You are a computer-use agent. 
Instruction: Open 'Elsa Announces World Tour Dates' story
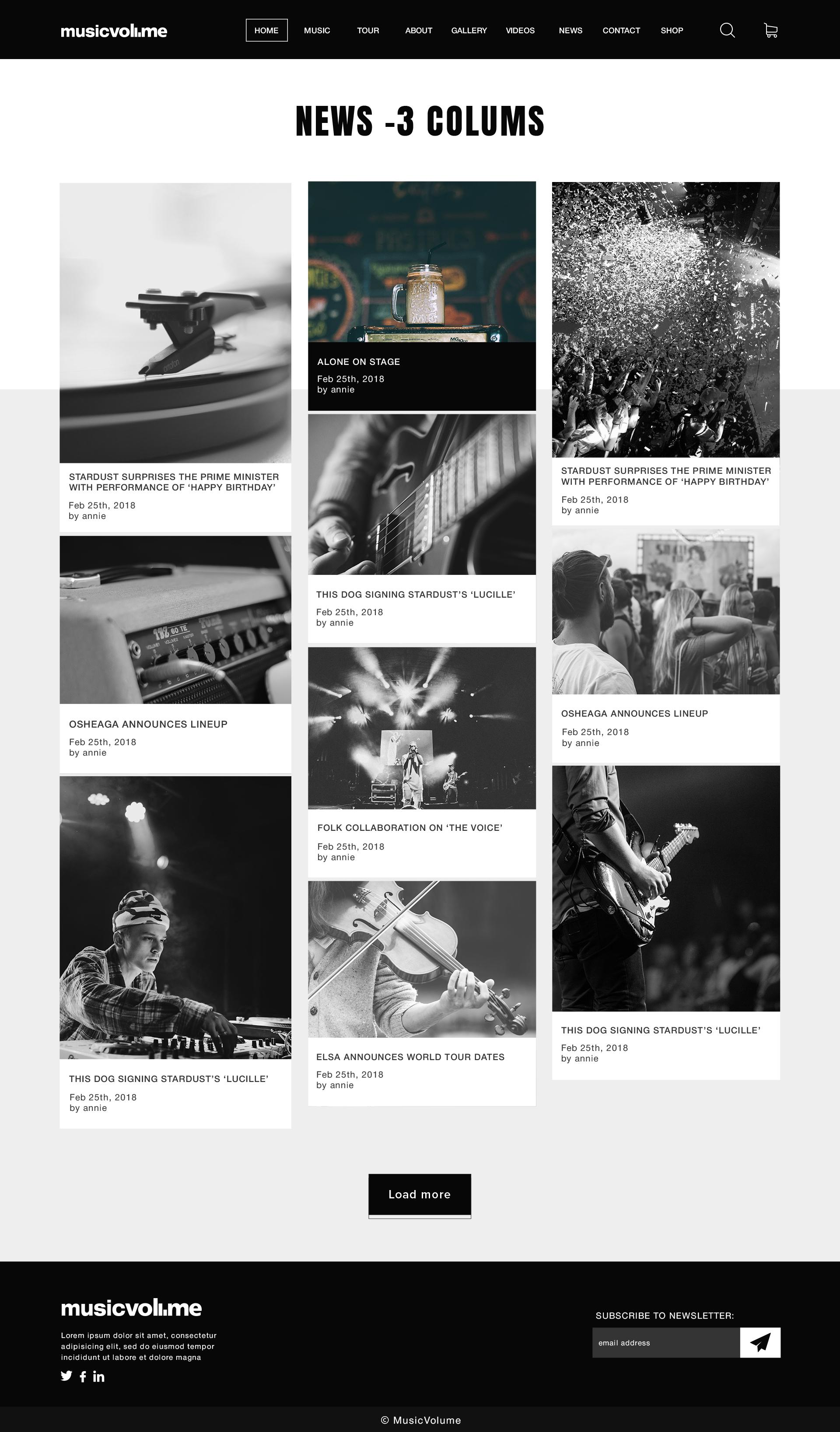(x=410, y=1057)
